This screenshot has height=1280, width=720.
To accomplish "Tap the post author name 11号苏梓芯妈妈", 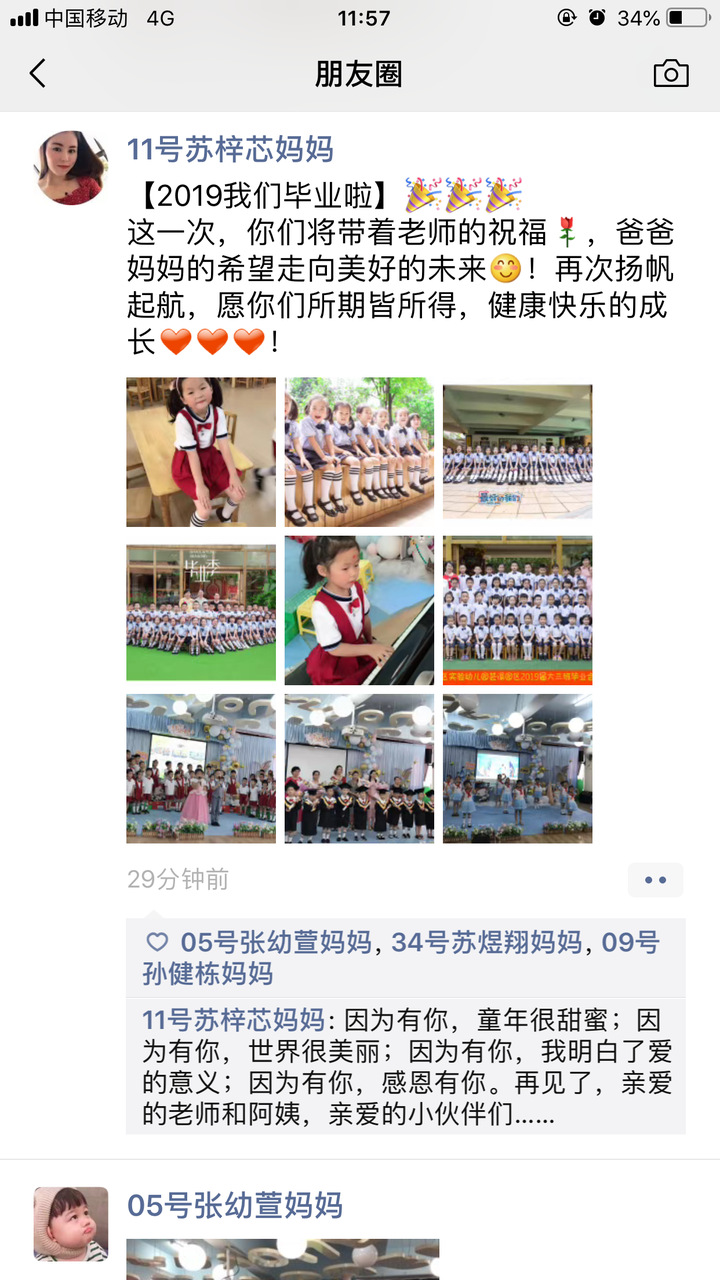I will coord(230,150).
